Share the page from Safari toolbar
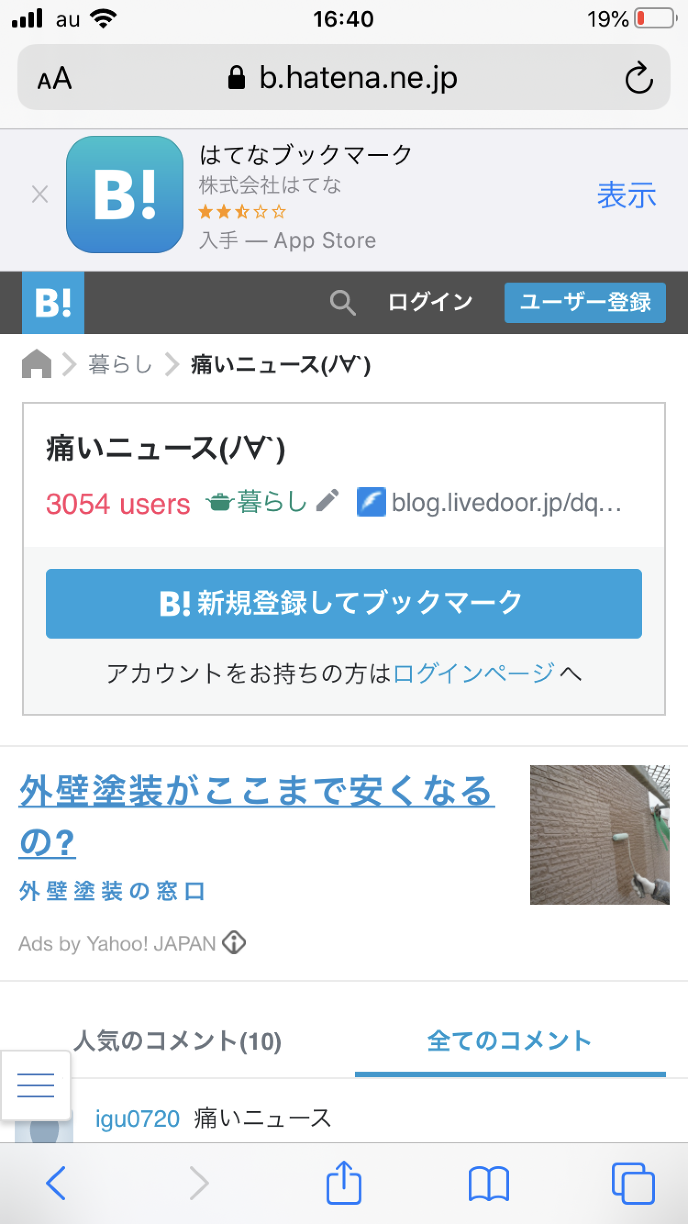 tap(343, 1184)
